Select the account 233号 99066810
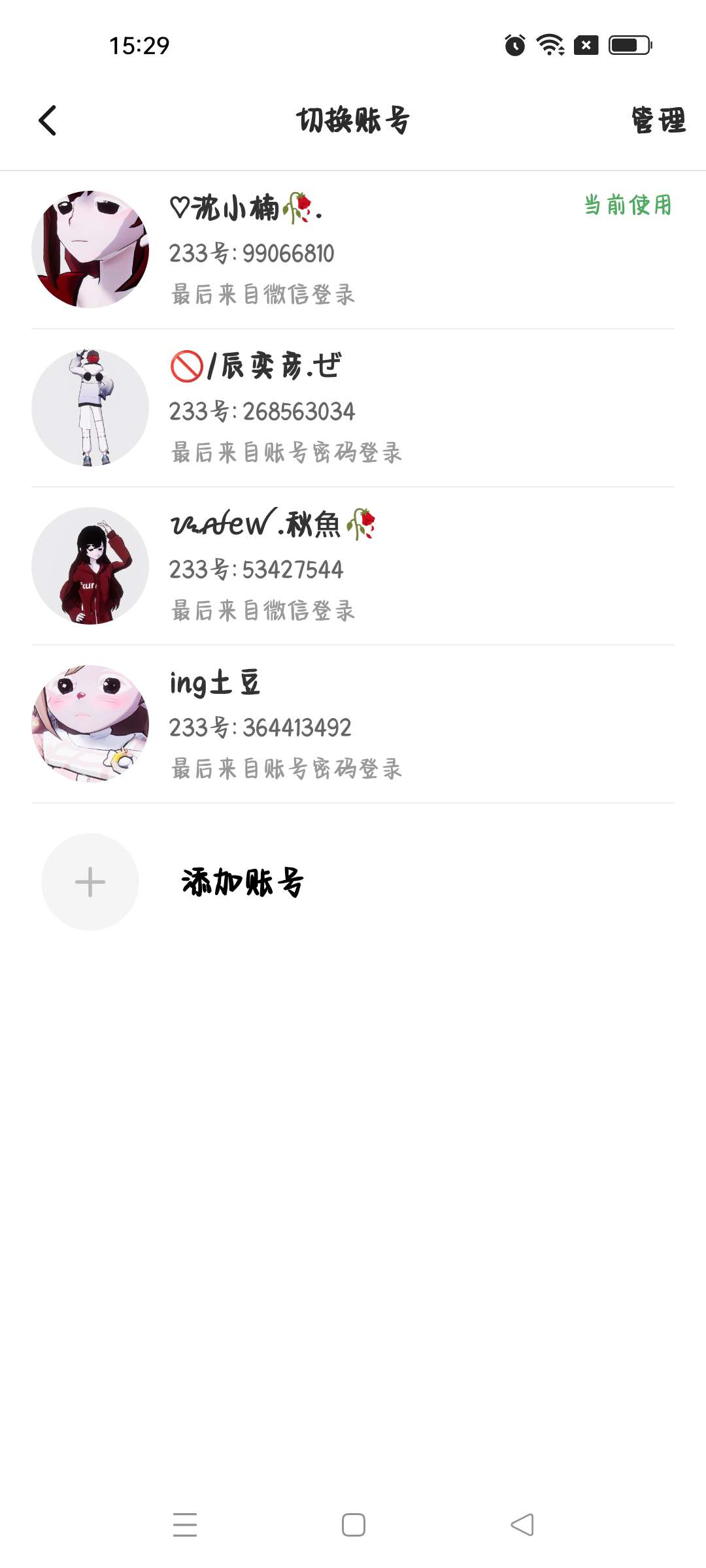 point(353,250)
